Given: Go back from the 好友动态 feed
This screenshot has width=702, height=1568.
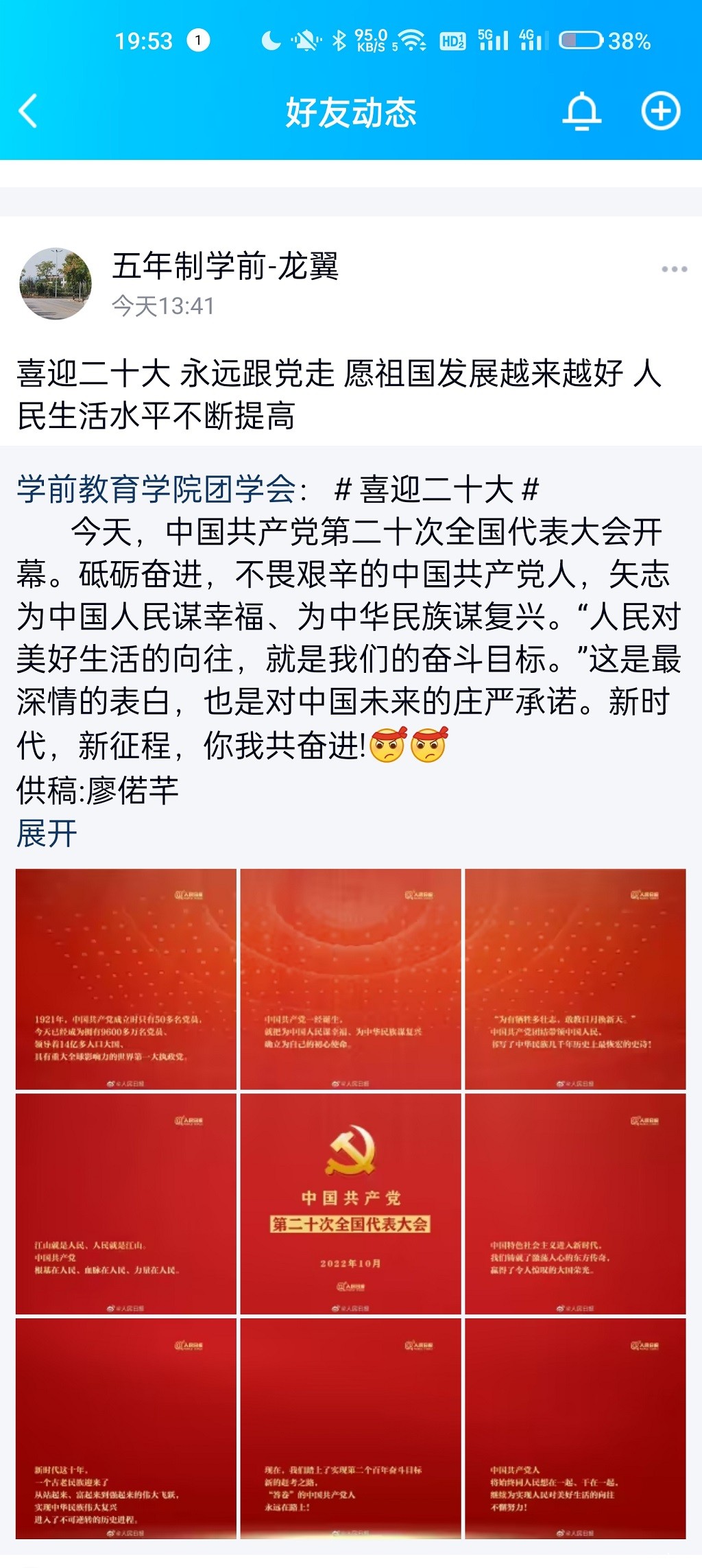Looking at the screenshot, I should click(29, 111).
